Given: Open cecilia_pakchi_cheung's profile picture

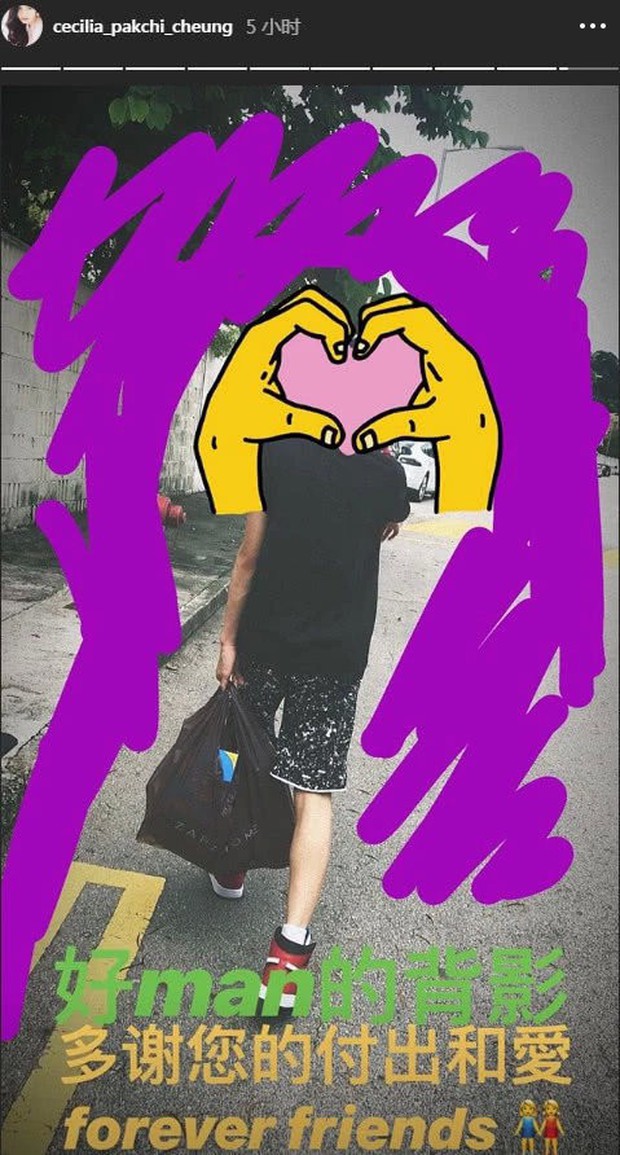Looking at the screenshot, I should (23, 27).
